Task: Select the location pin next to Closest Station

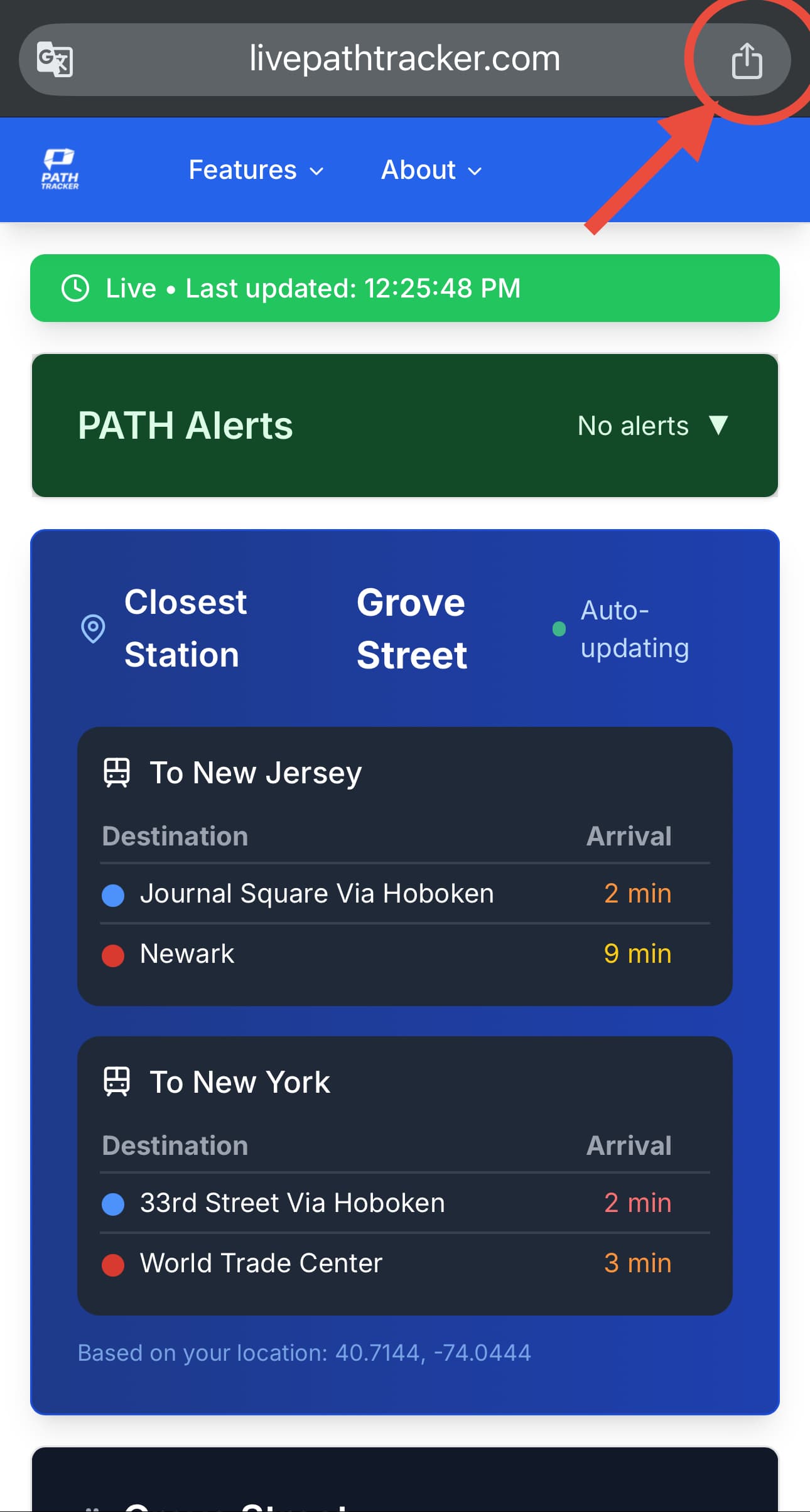Action: [x=93, y=628]
